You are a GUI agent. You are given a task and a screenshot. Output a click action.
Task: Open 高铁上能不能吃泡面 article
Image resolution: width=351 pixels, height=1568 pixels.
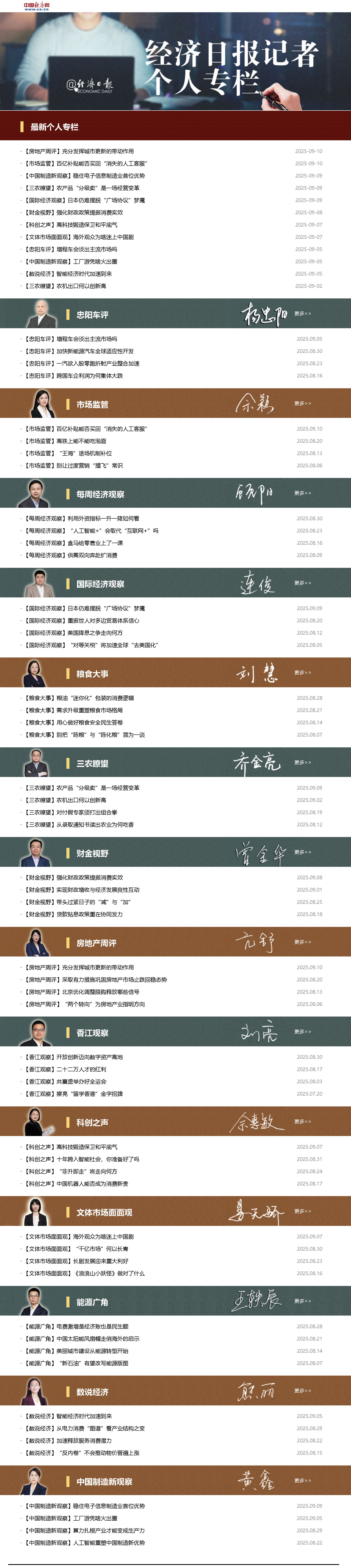[66, 441]
